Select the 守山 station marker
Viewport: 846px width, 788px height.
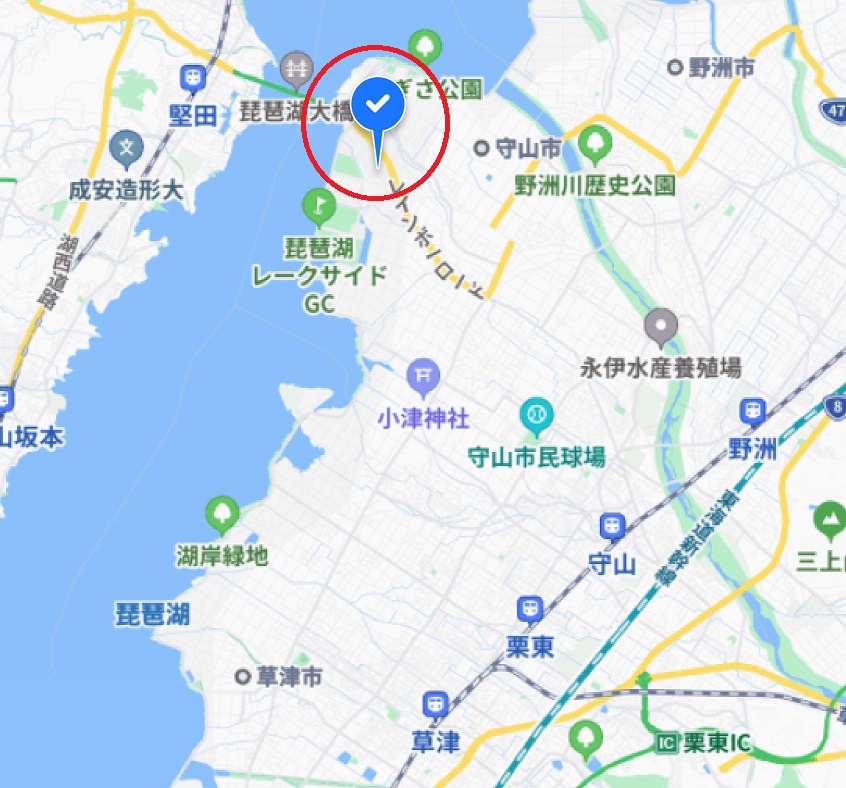611,525
